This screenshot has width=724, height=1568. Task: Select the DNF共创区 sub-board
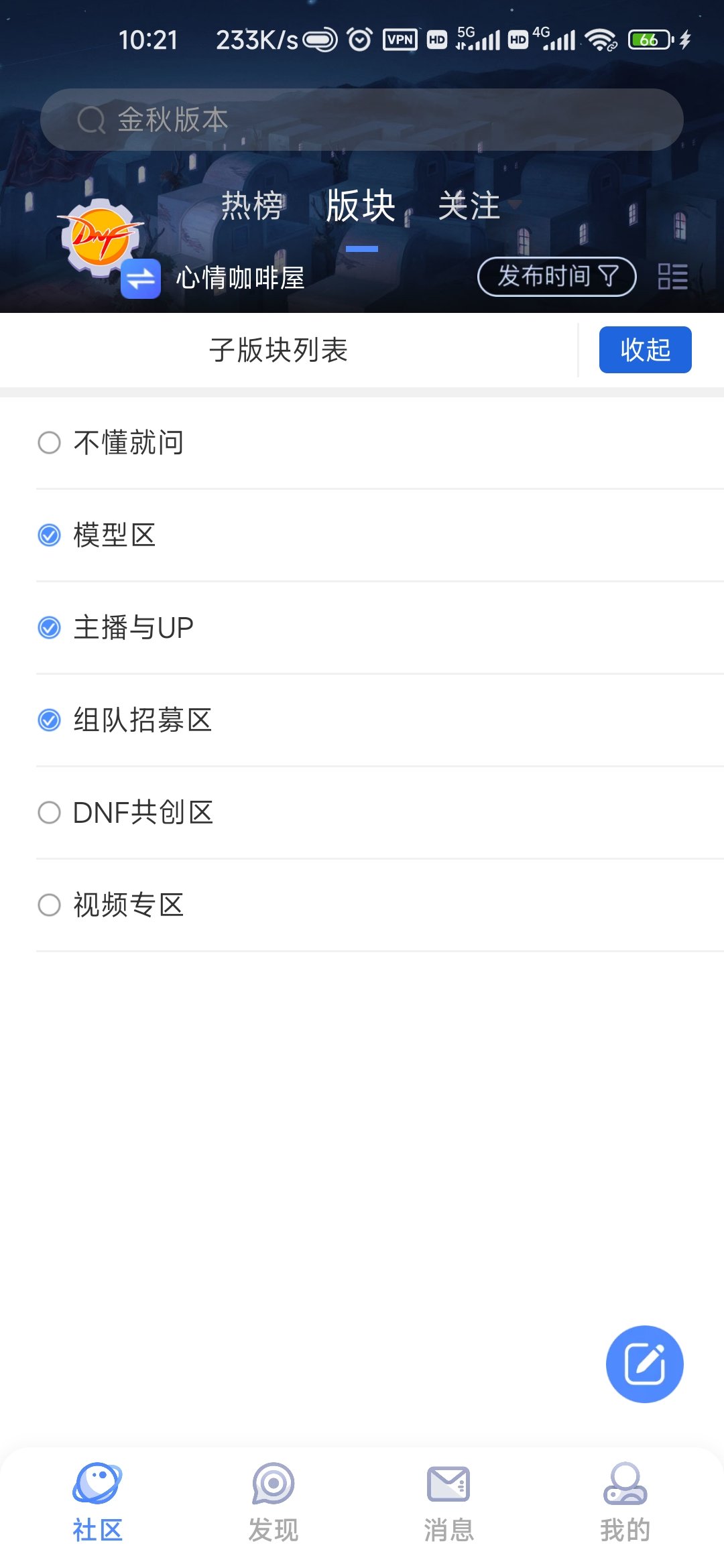pyautogui.click(x=362, y=813)
